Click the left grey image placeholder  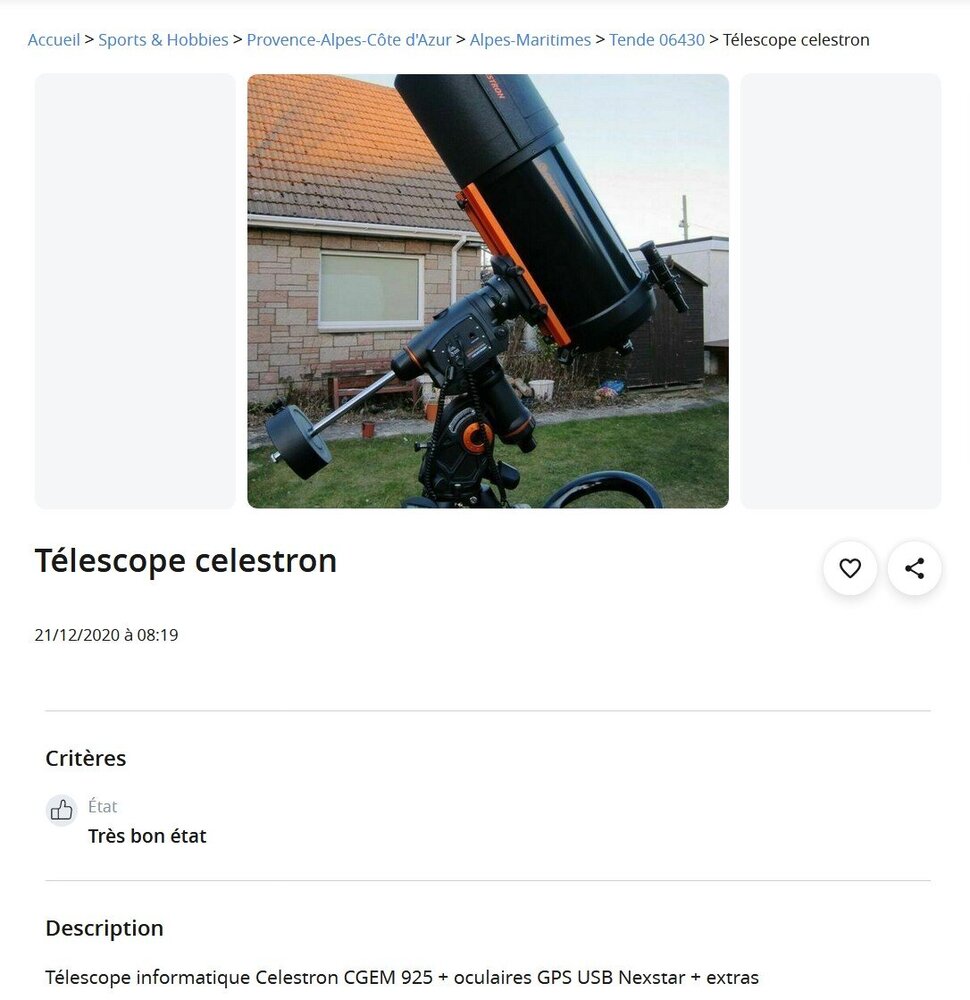click(135, 293)
